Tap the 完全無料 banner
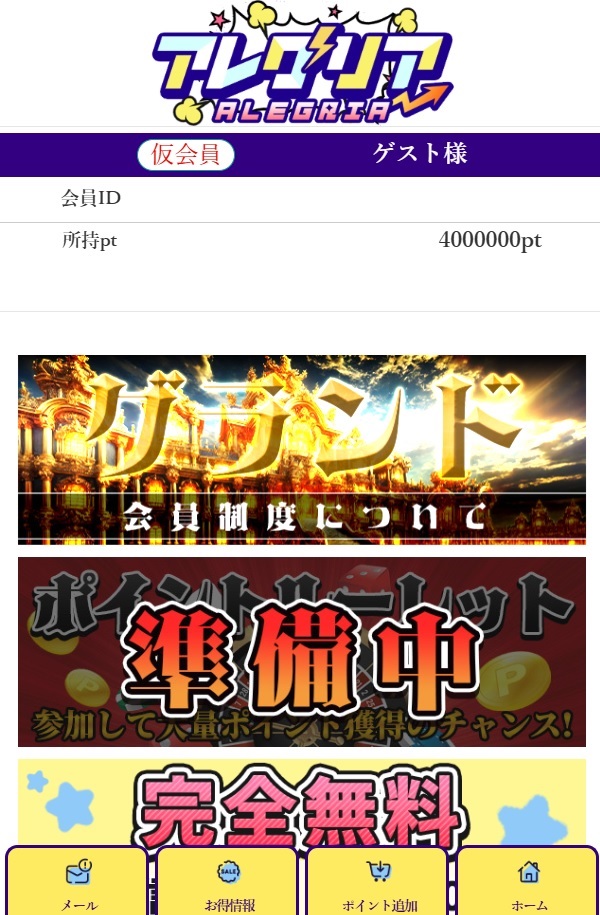The image size is (600, 915). tap(302, 802)
